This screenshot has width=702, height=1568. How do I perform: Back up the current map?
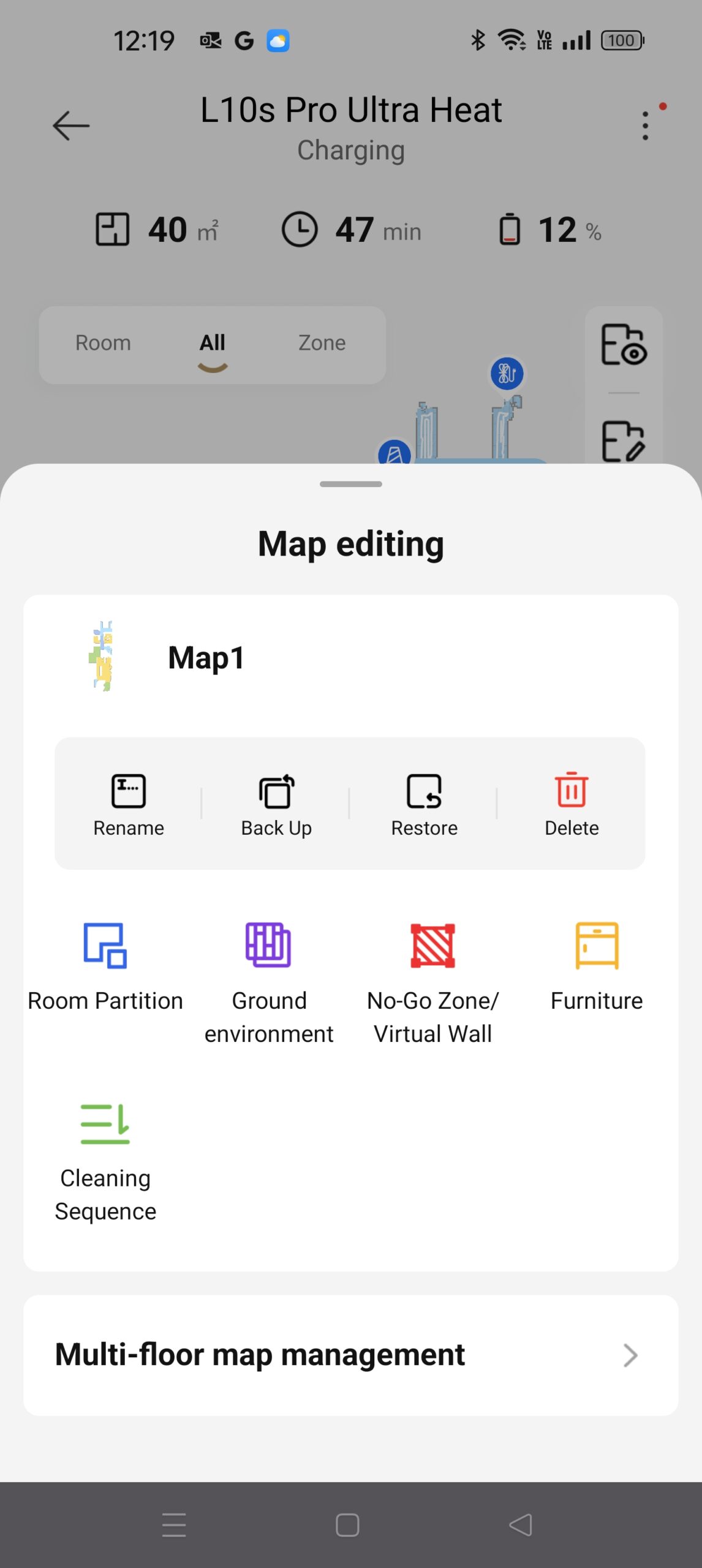(x=276, y=804)
